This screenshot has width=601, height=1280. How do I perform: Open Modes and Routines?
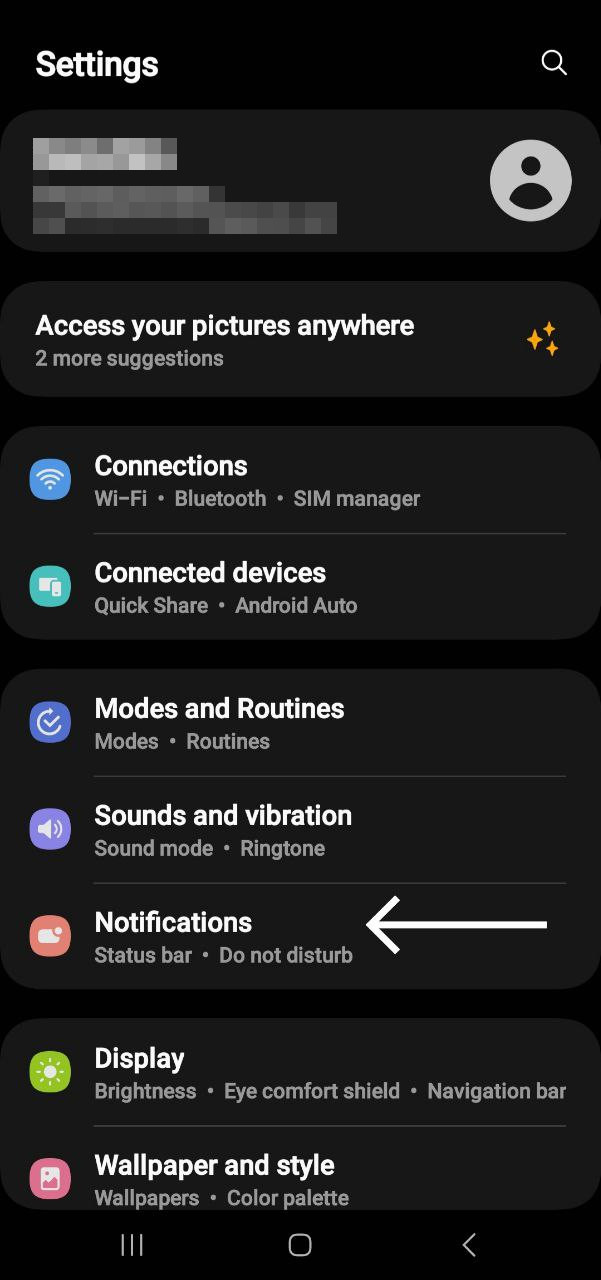(x=300, y=723)
